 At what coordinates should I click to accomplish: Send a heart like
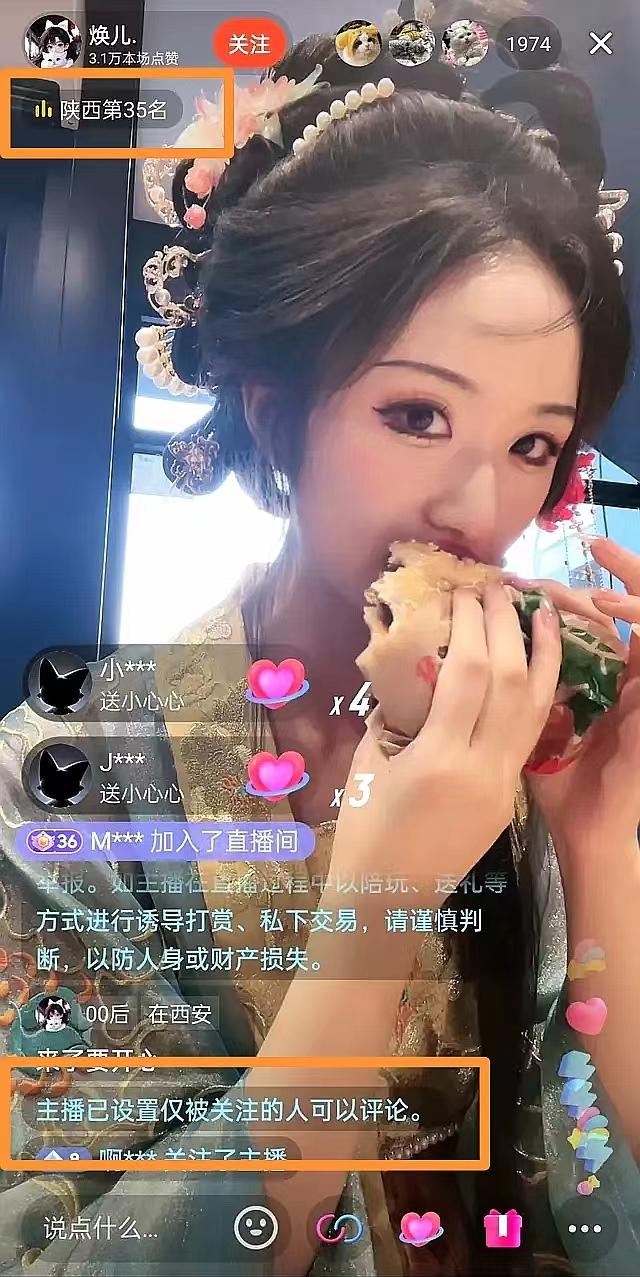tap(419, 1228)
